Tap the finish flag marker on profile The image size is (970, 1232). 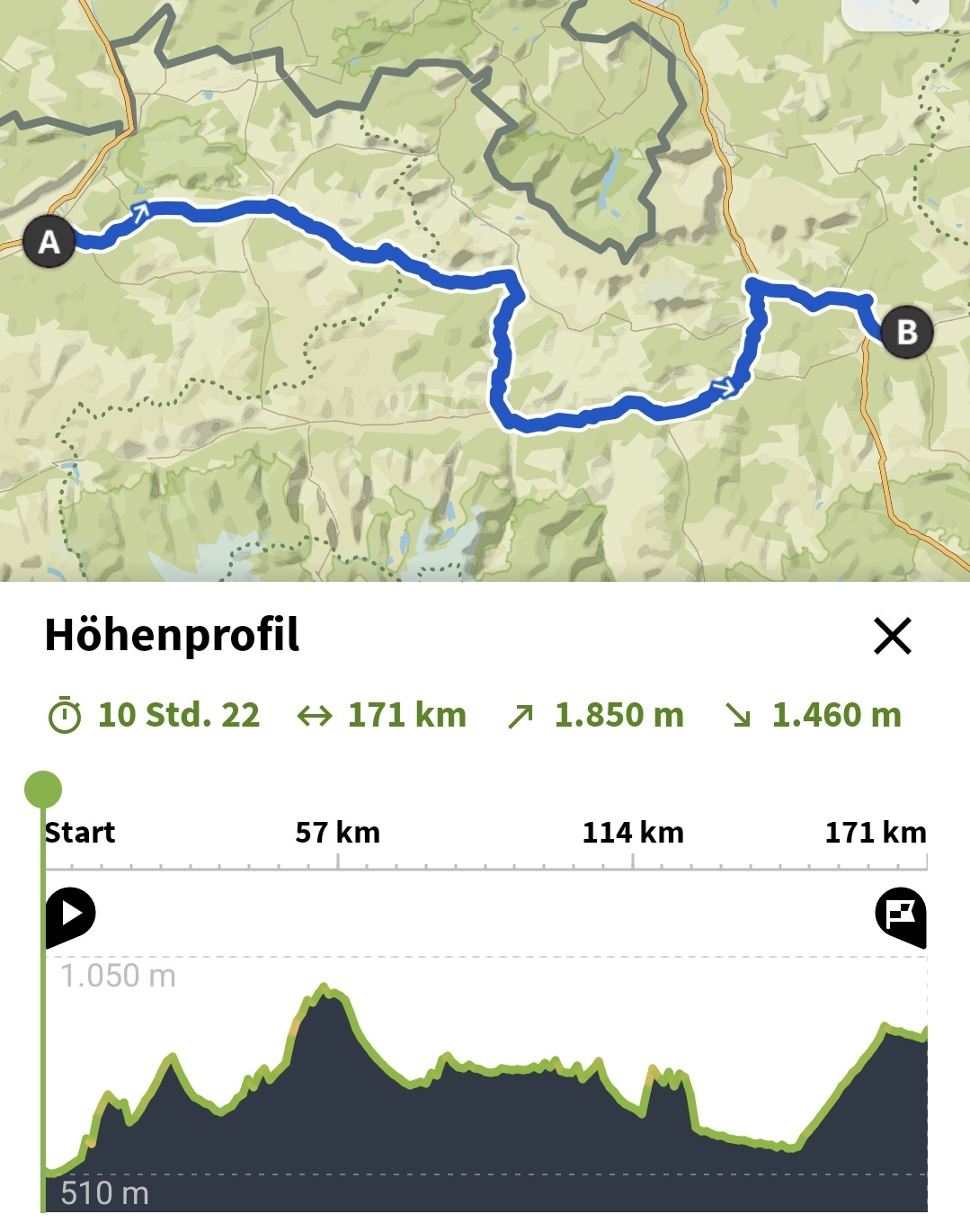[x=901, y=915]
